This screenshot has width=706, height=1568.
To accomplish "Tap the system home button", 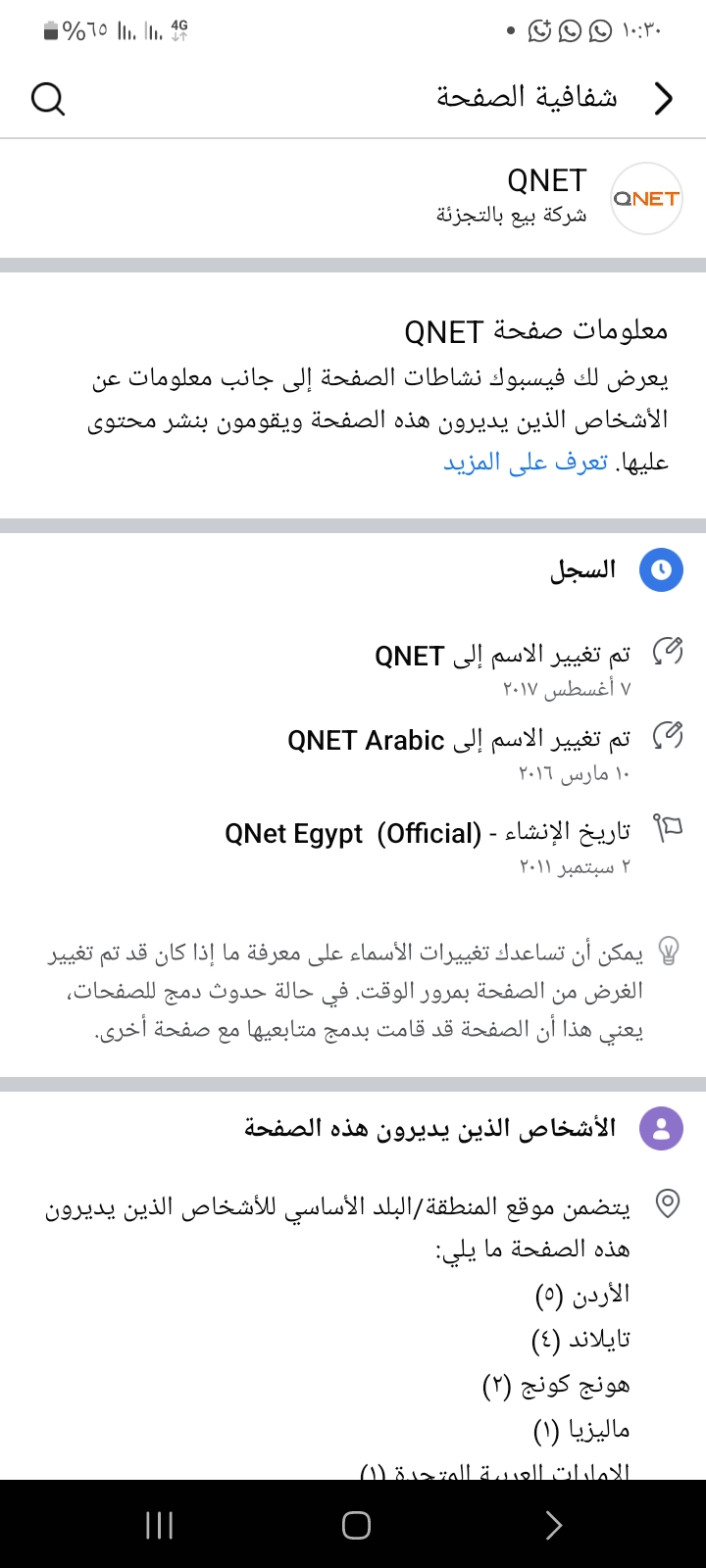I will click(x=356, y=1525).
